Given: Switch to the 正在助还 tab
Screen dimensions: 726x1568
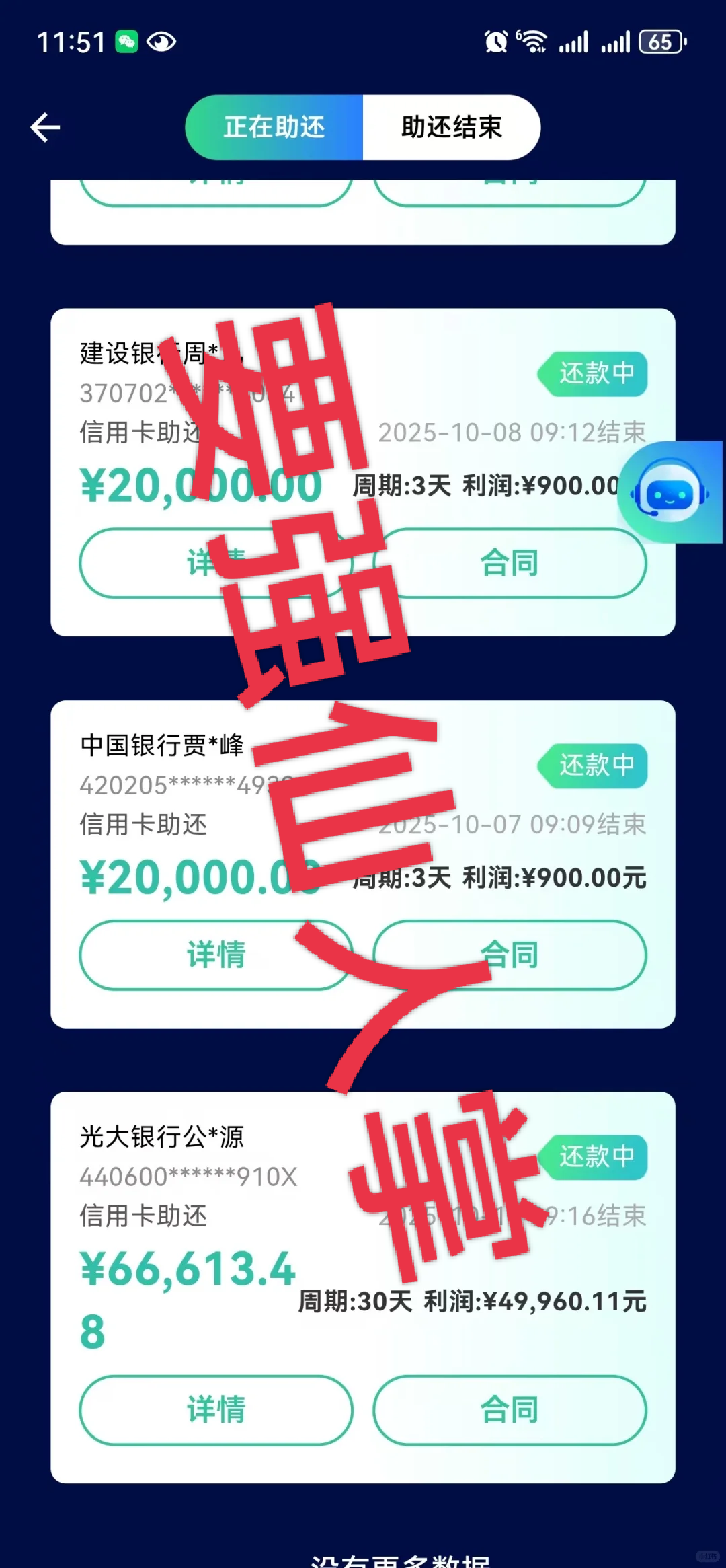Looking at the screenshot, I should coord(274,128).
